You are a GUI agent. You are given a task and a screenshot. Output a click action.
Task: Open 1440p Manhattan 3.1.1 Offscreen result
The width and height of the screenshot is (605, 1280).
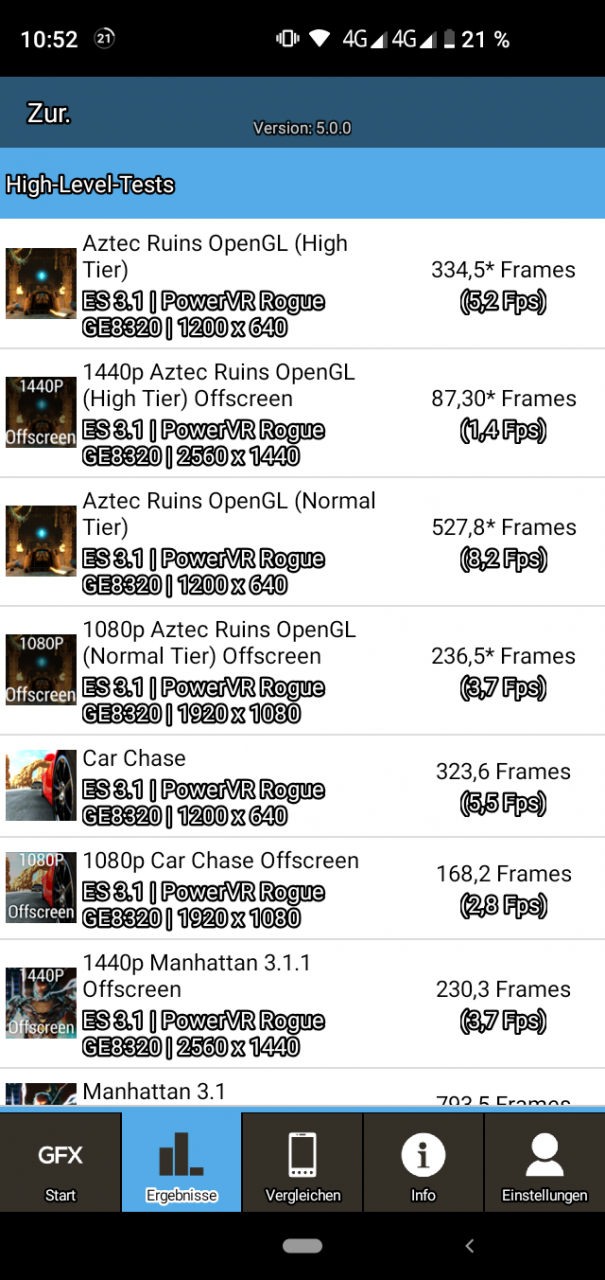coord(302,1004)
